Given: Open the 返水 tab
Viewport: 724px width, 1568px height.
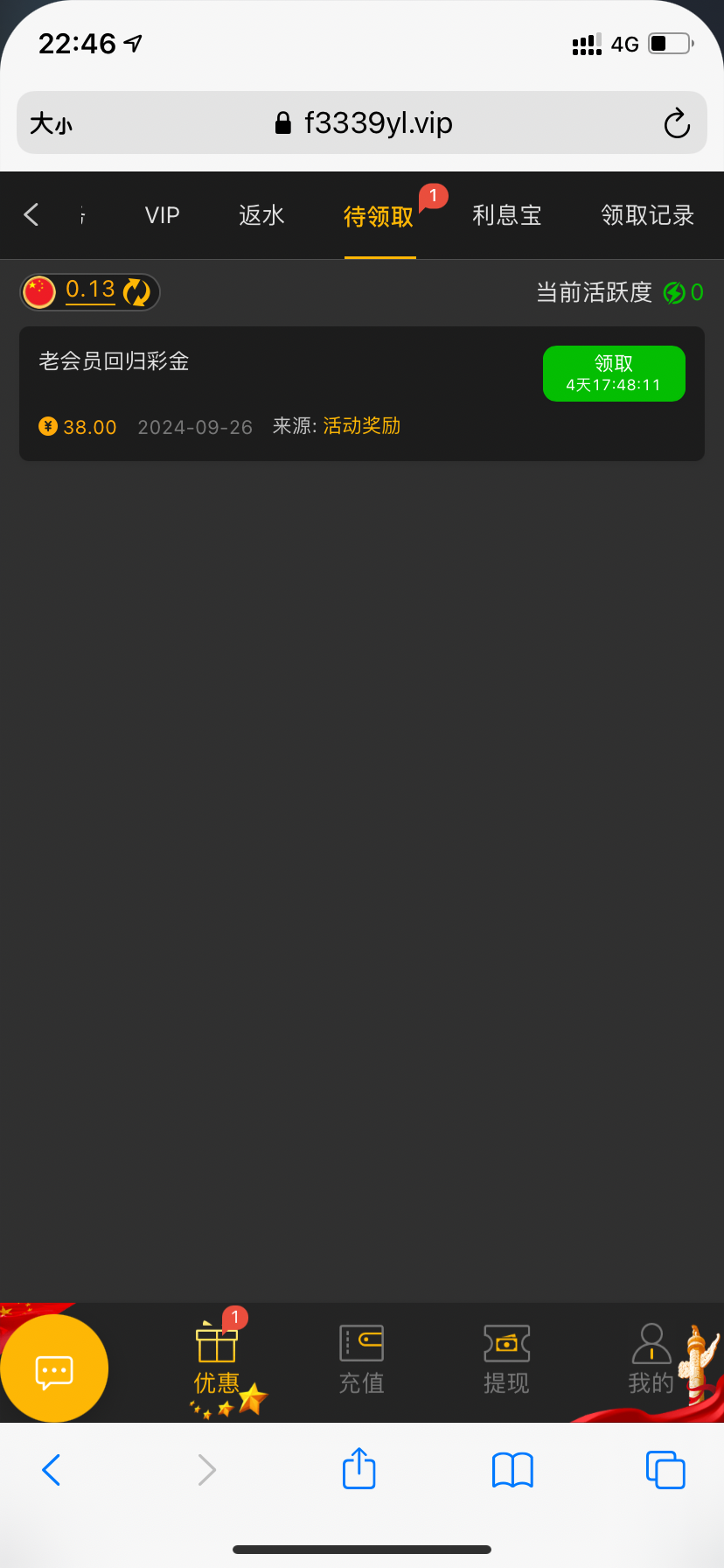Looking at the screenshot, I should coord(261,215).
